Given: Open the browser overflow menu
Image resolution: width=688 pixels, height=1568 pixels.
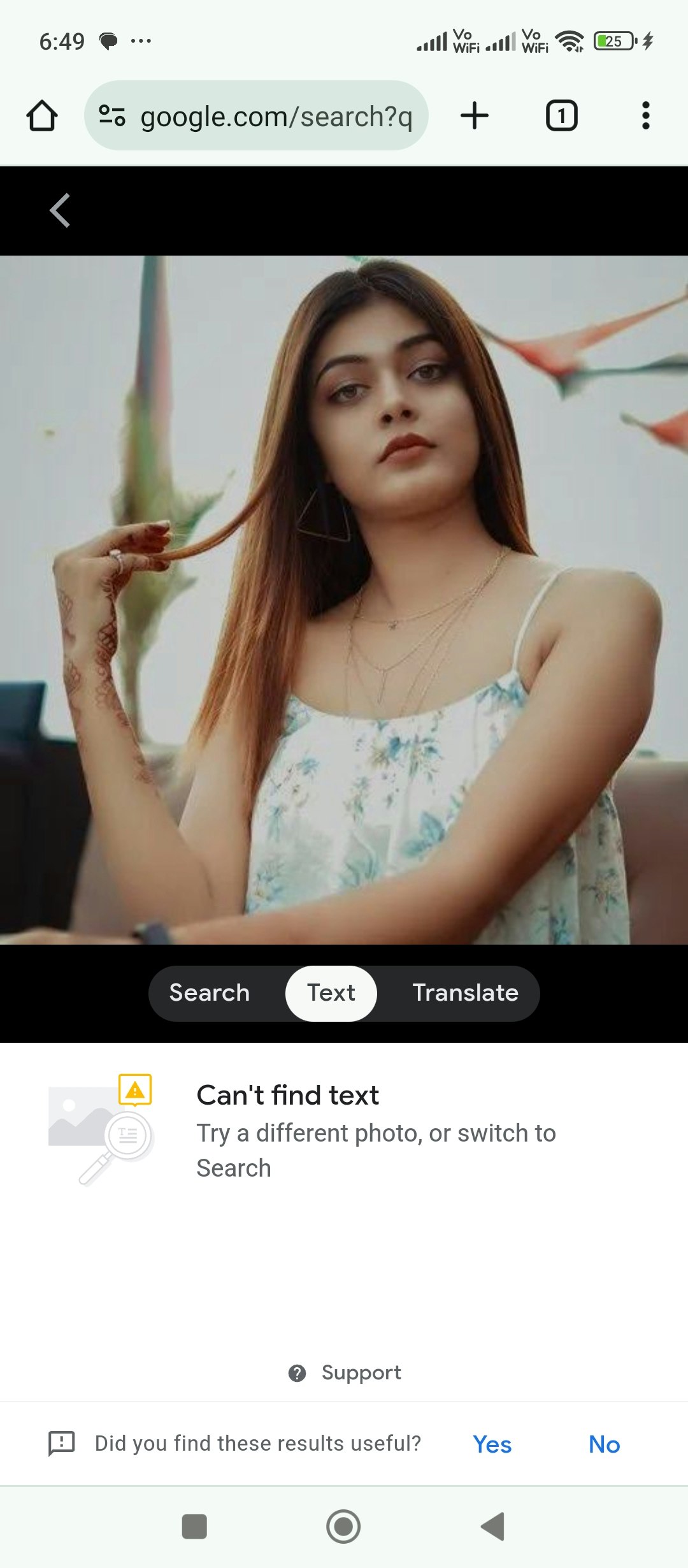Looking at the screenshot, I should pyautogui.click(x=645, y=116).
